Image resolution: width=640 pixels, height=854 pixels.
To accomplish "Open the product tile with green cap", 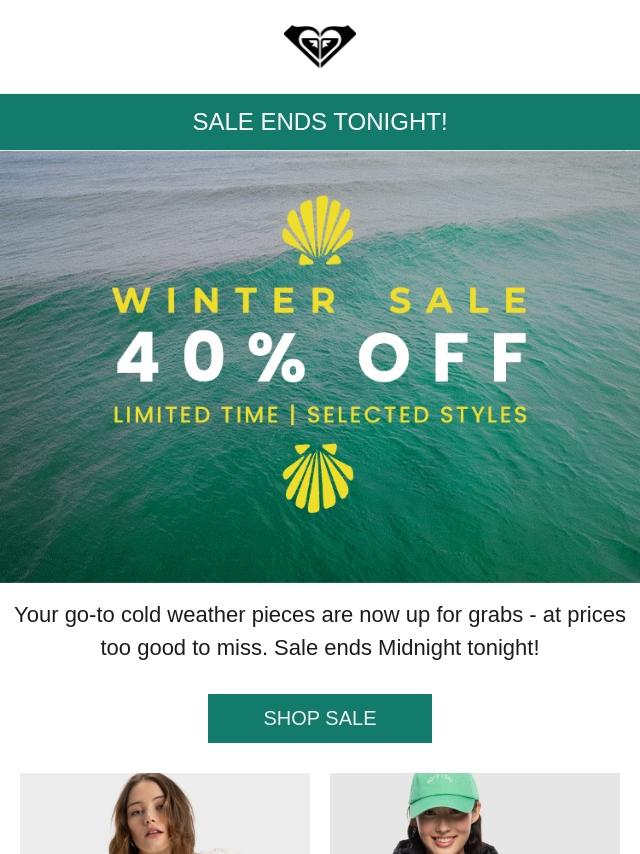I will point(475,813).
